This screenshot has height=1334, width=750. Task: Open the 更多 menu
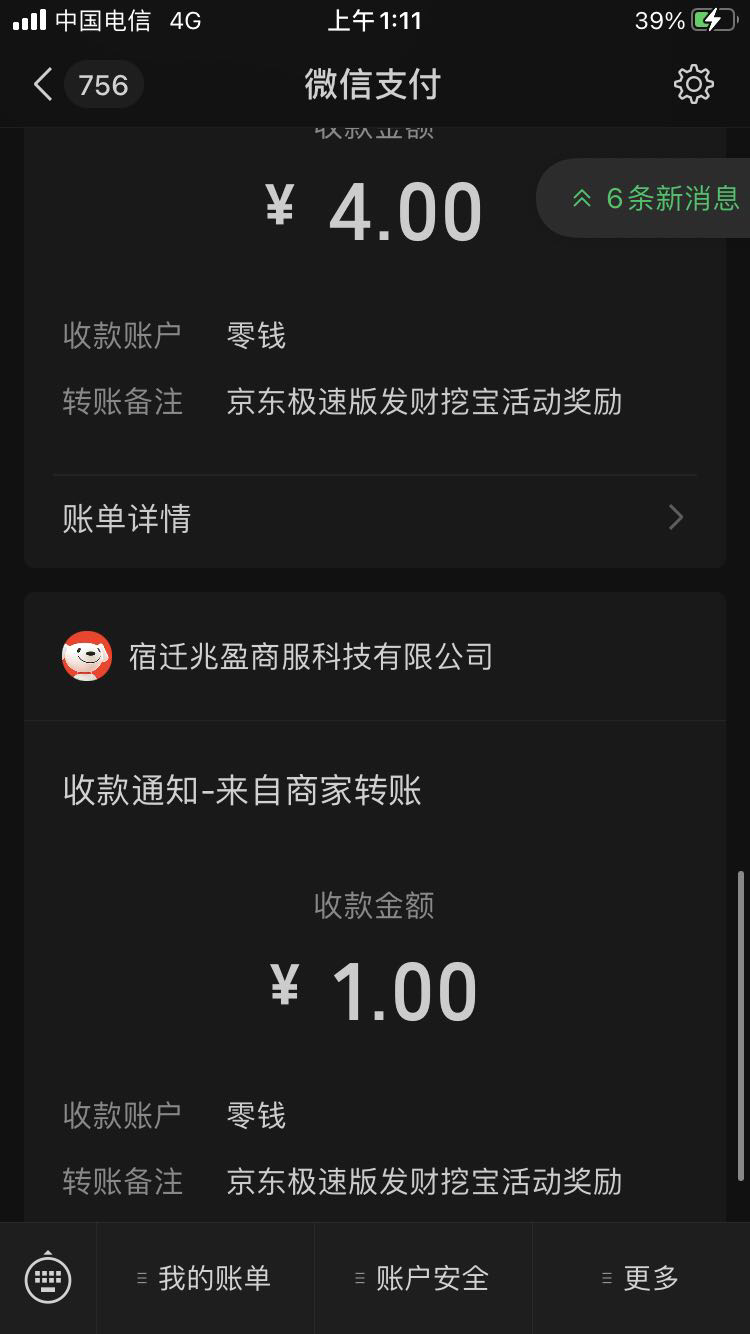click(641, 1278)
